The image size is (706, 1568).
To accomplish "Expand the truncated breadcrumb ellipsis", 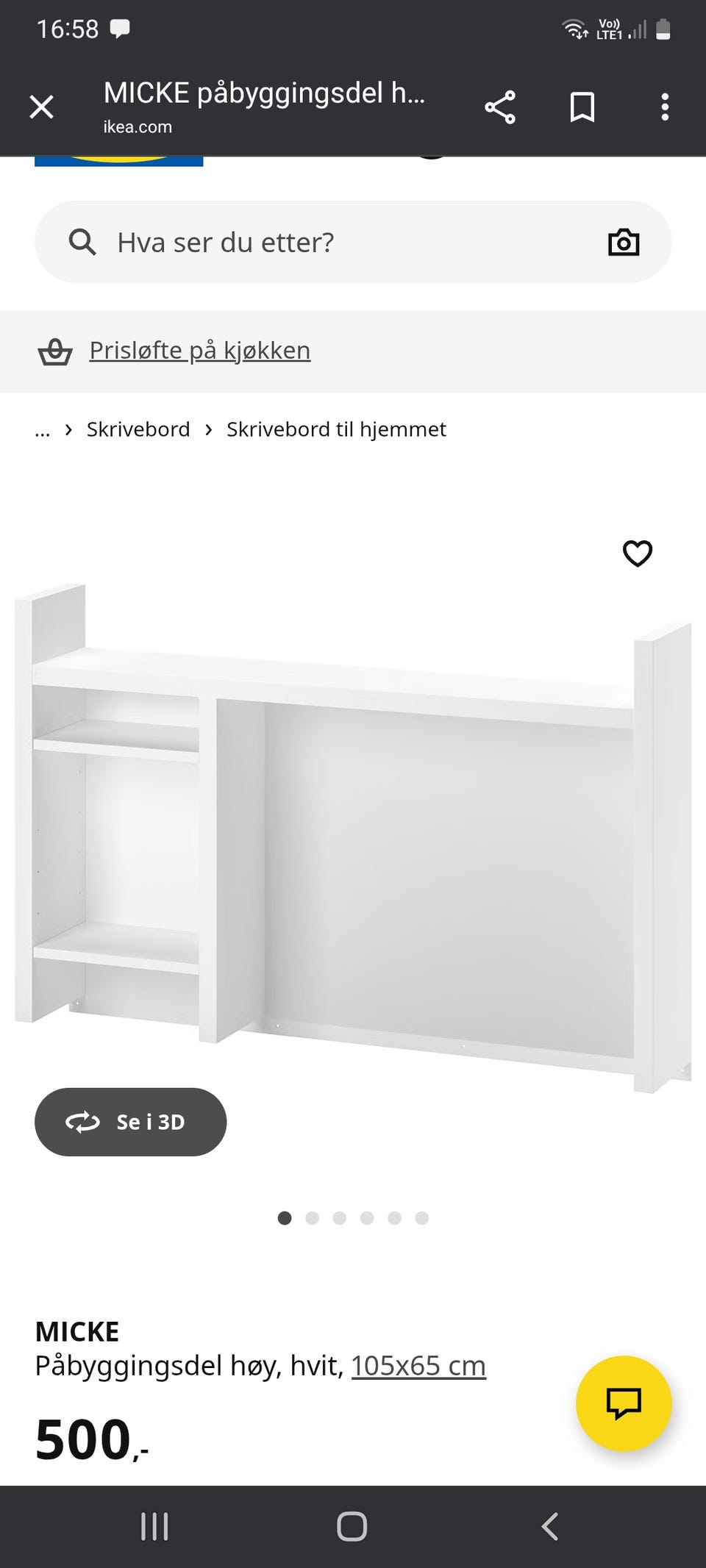I will pos(42,429).
